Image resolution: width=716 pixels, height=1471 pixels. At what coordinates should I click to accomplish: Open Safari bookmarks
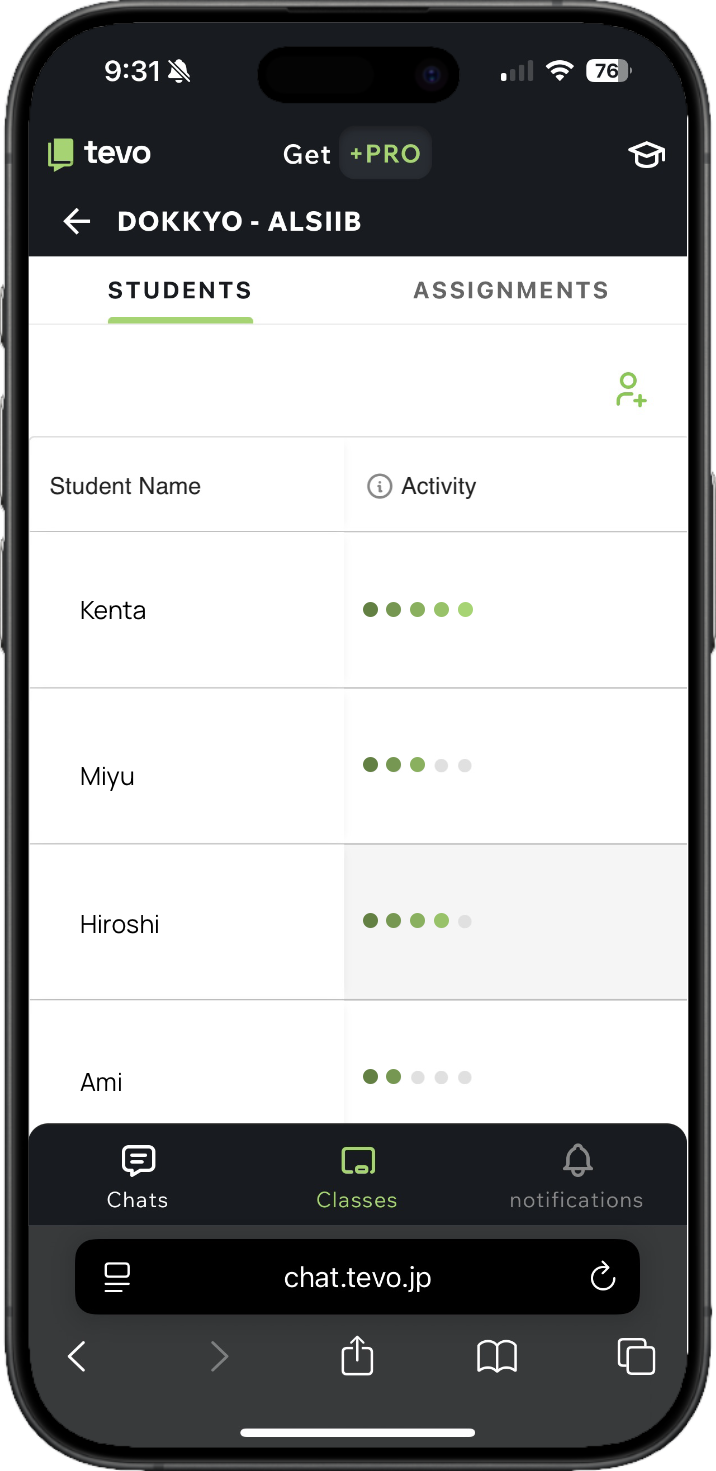(497, 1357)
